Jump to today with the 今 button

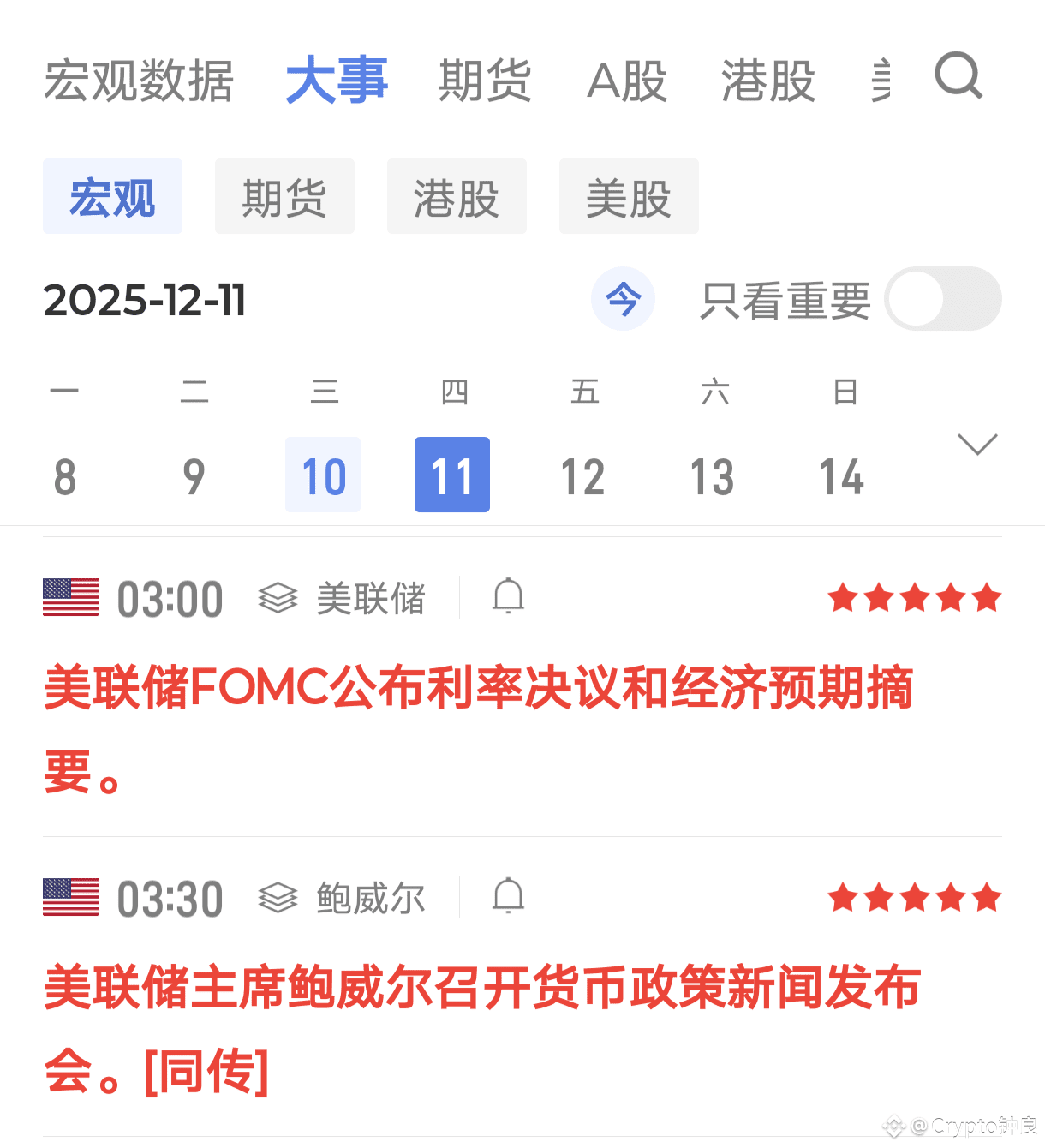point(623,299)
